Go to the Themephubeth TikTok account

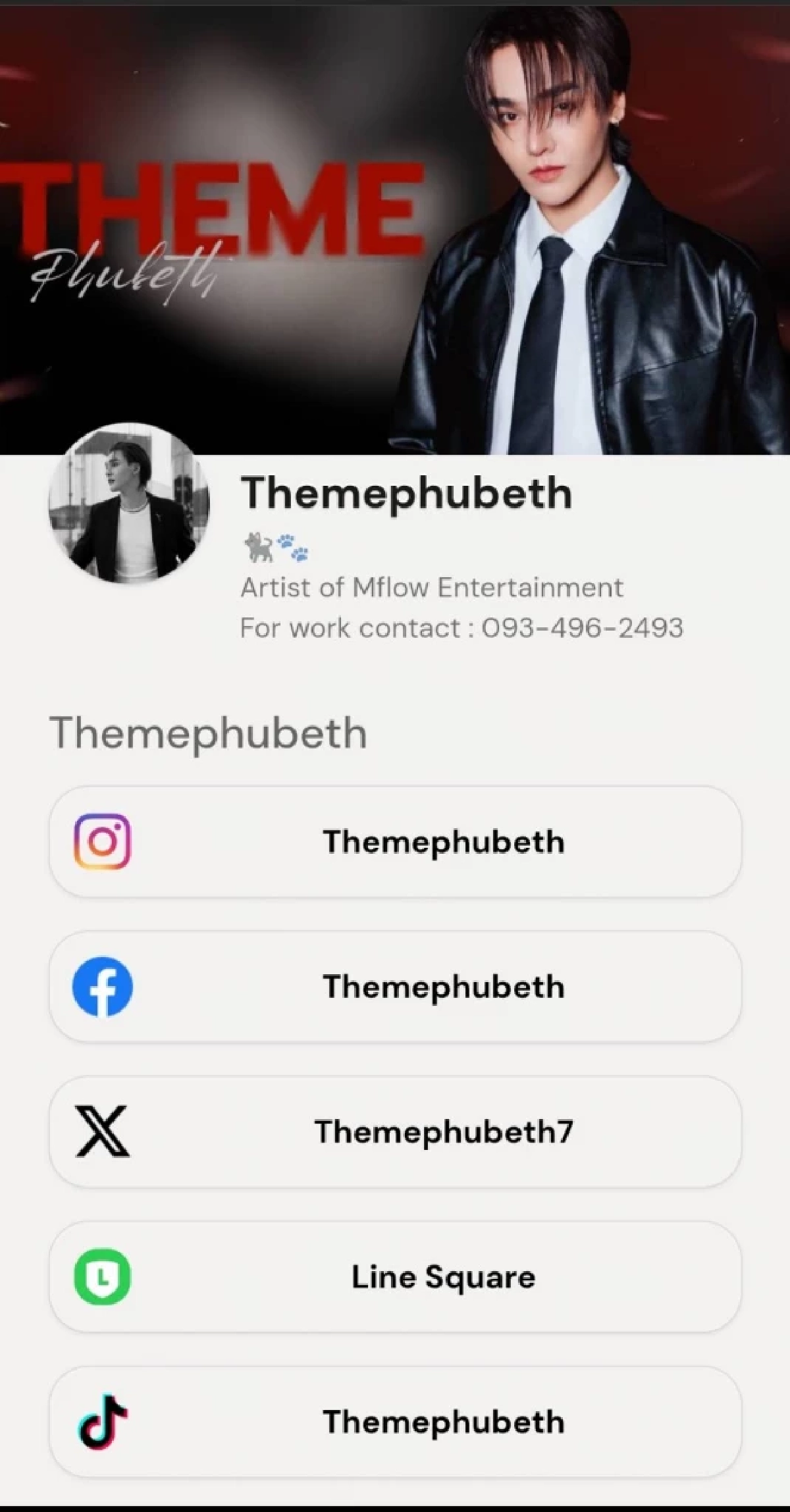click(395, 1422)
